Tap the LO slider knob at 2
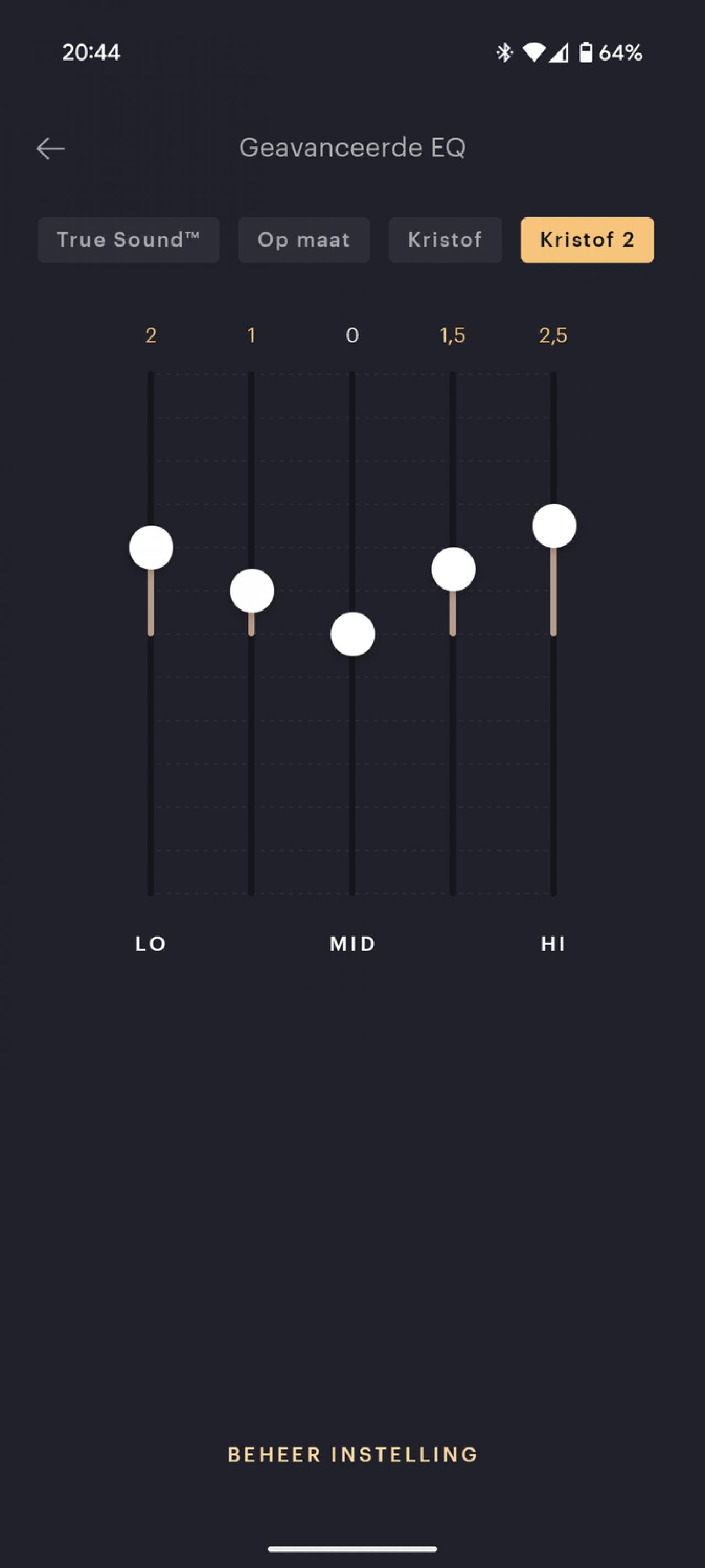705x1568 pixels. click(151, 547)
